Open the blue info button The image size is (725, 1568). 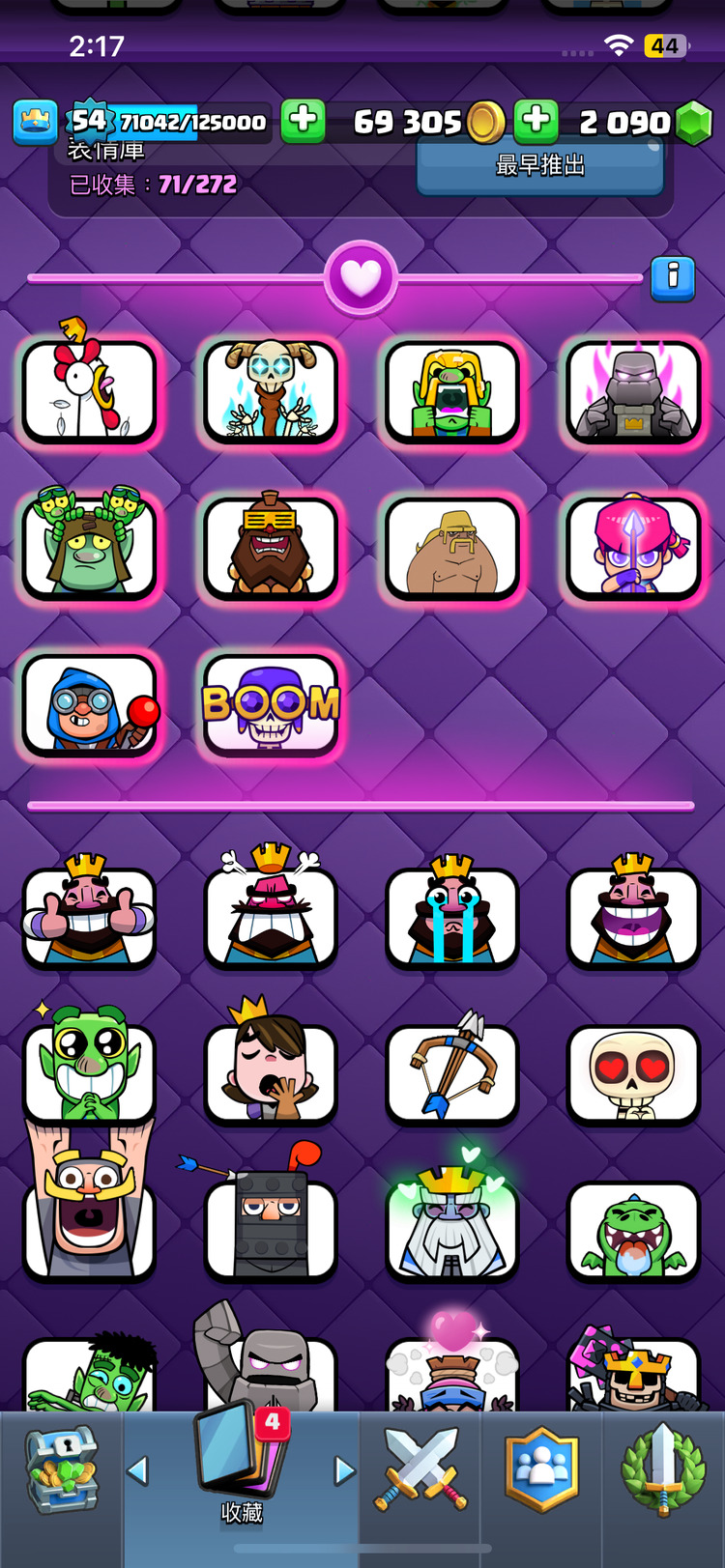[x=673, y=278]
